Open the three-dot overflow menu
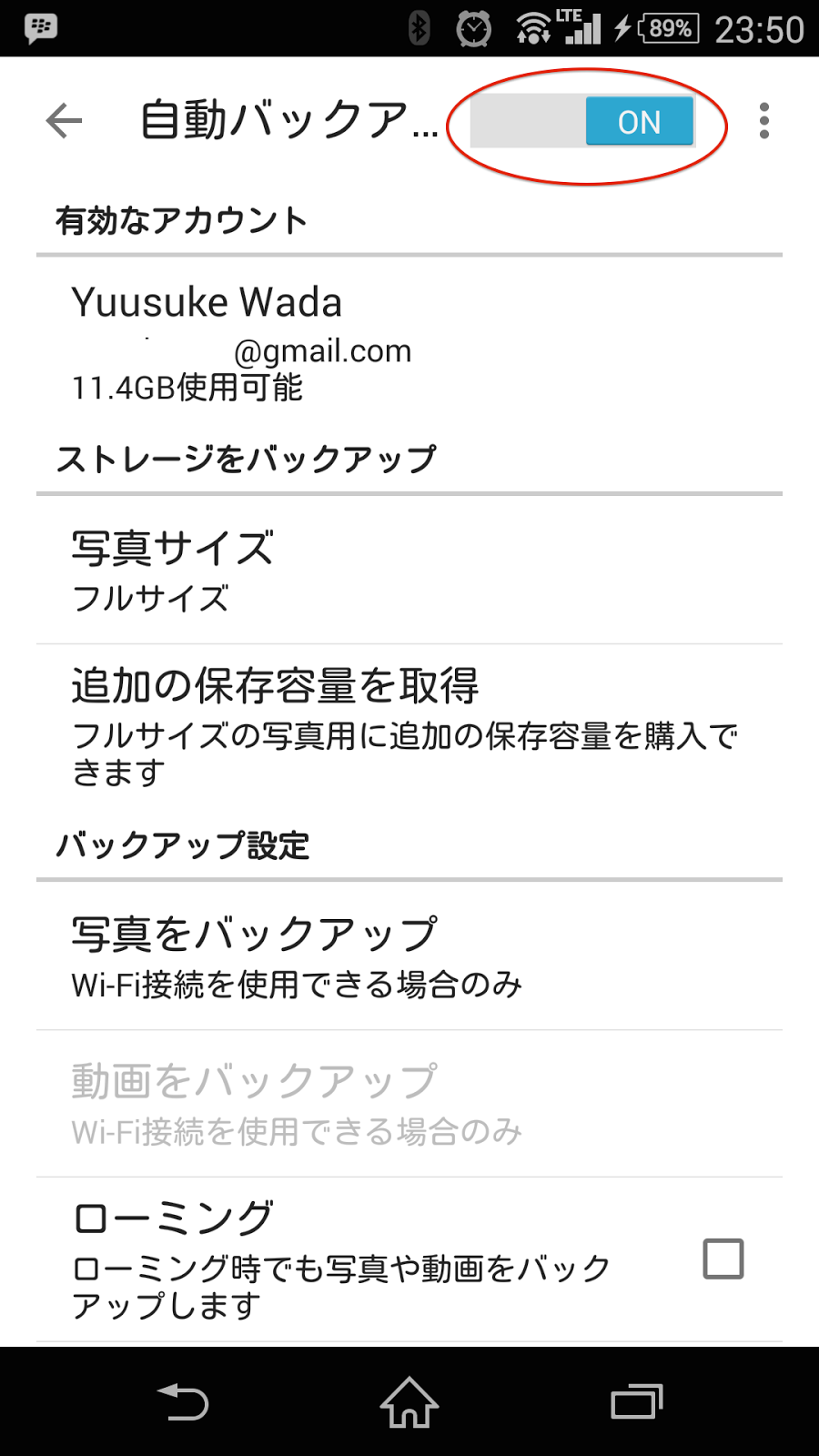 (x=763, y=121)
